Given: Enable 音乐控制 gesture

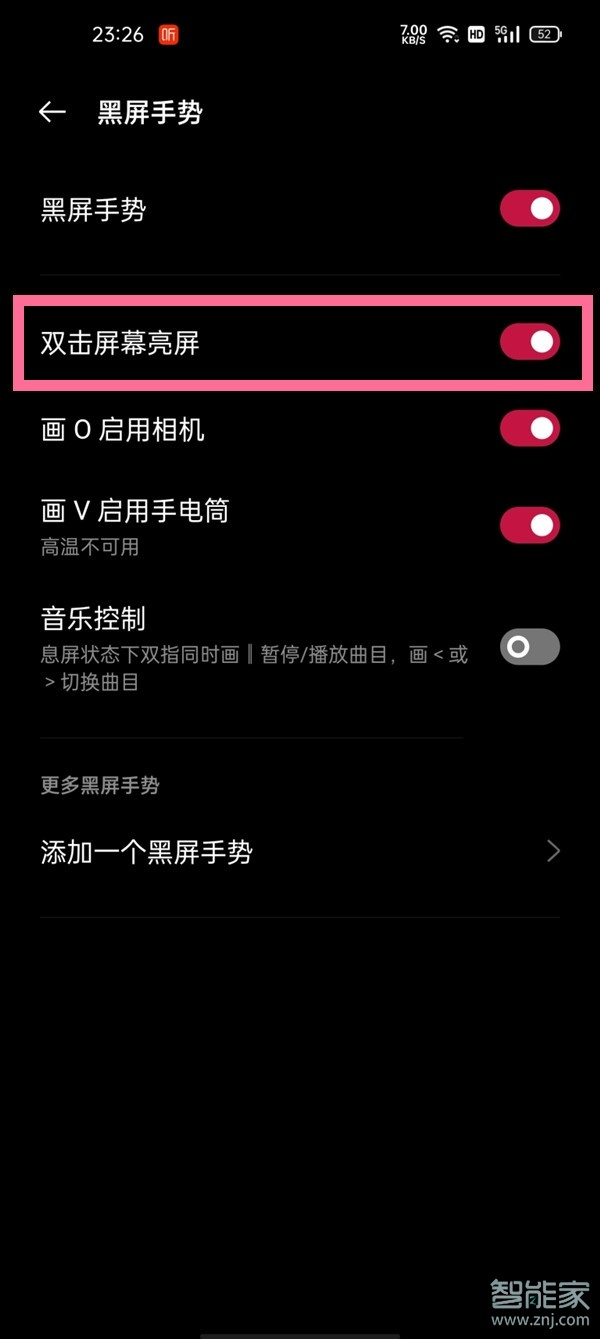Looking at the screenshot, I should (529, 647).
